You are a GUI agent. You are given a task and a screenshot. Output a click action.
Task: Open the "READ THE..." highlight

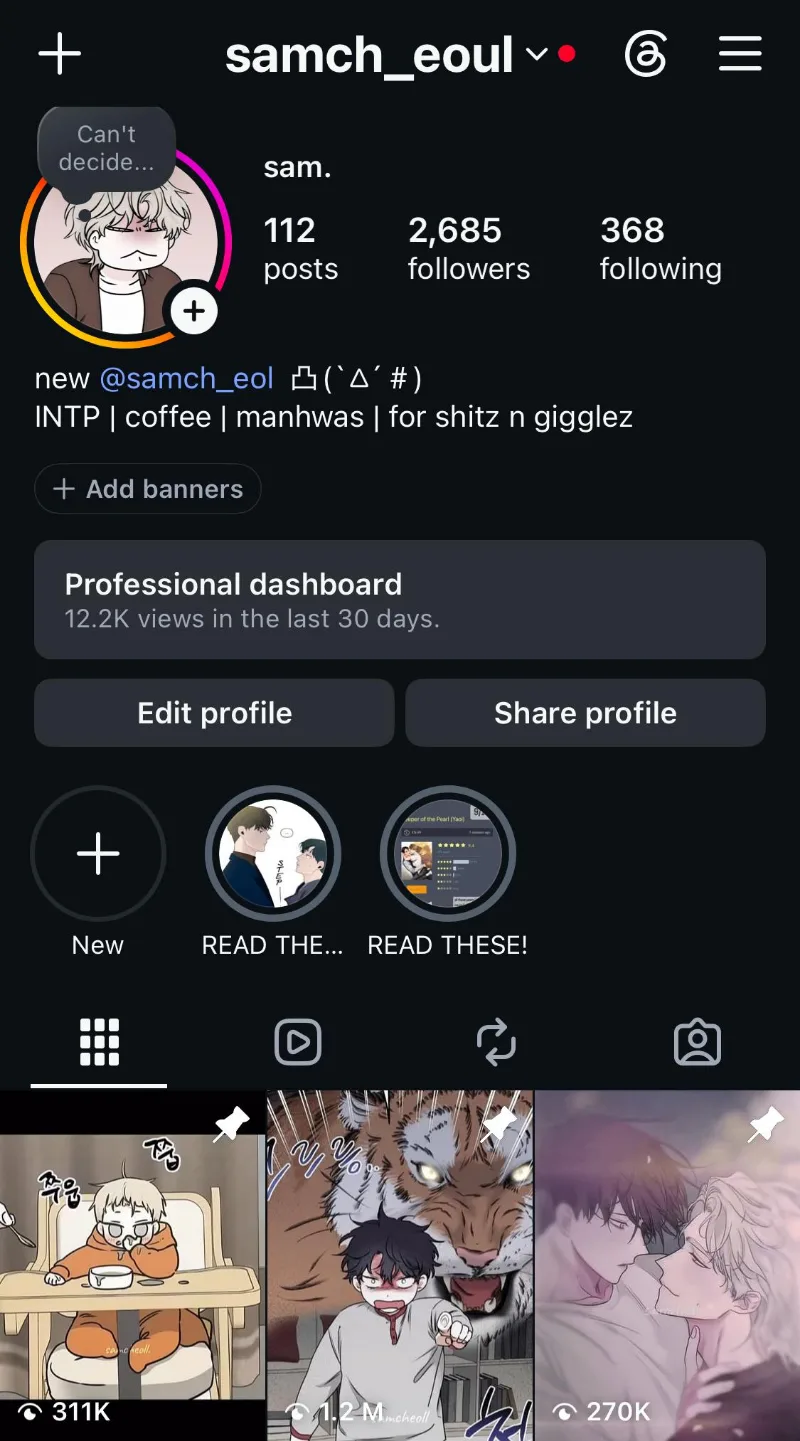273,853
